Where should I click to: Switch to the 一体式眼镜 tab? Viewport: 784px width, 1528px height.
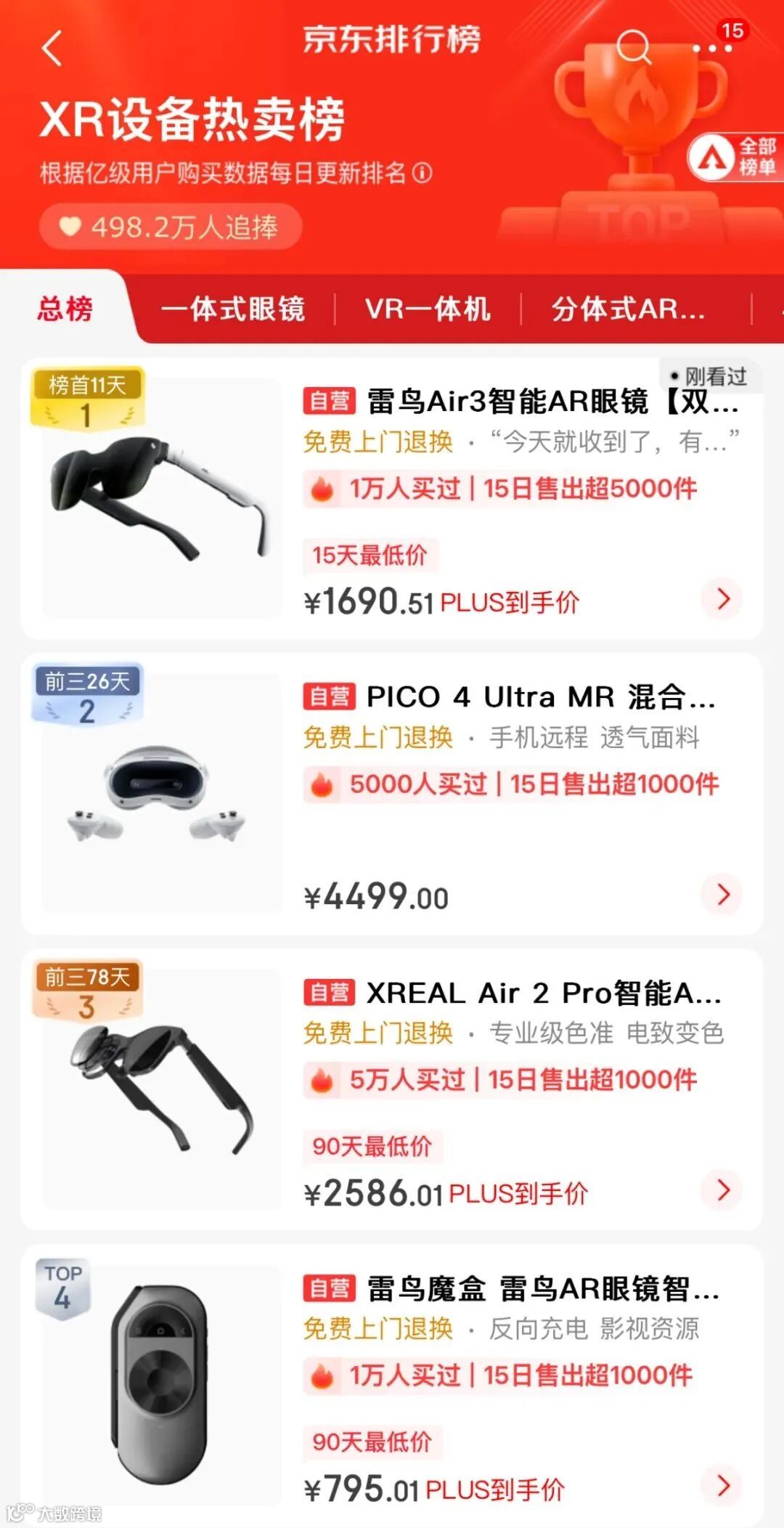(x=233, y=309)
